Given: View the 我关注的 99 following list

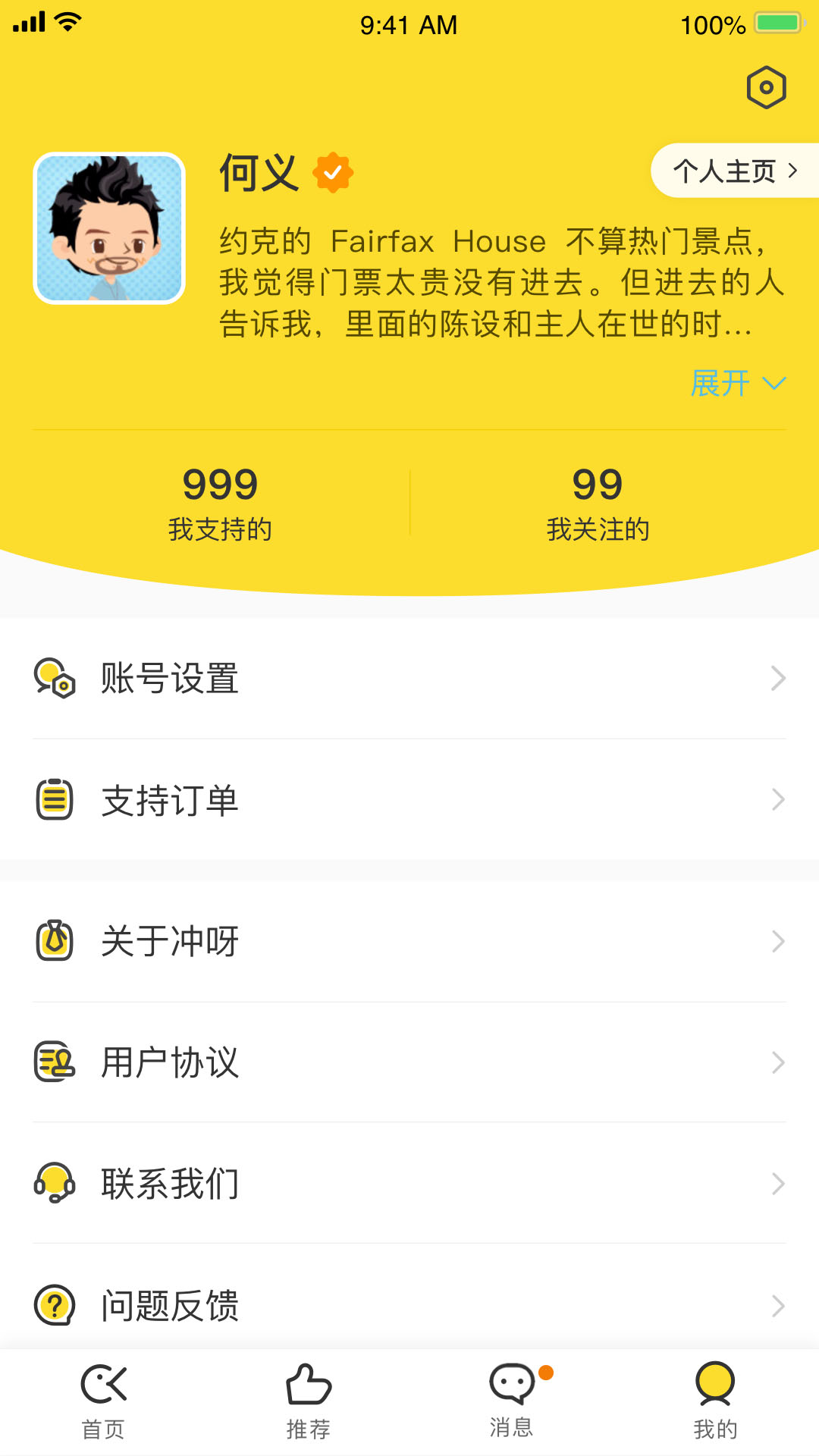Looking at the screenshot, I should click(598, 500).
